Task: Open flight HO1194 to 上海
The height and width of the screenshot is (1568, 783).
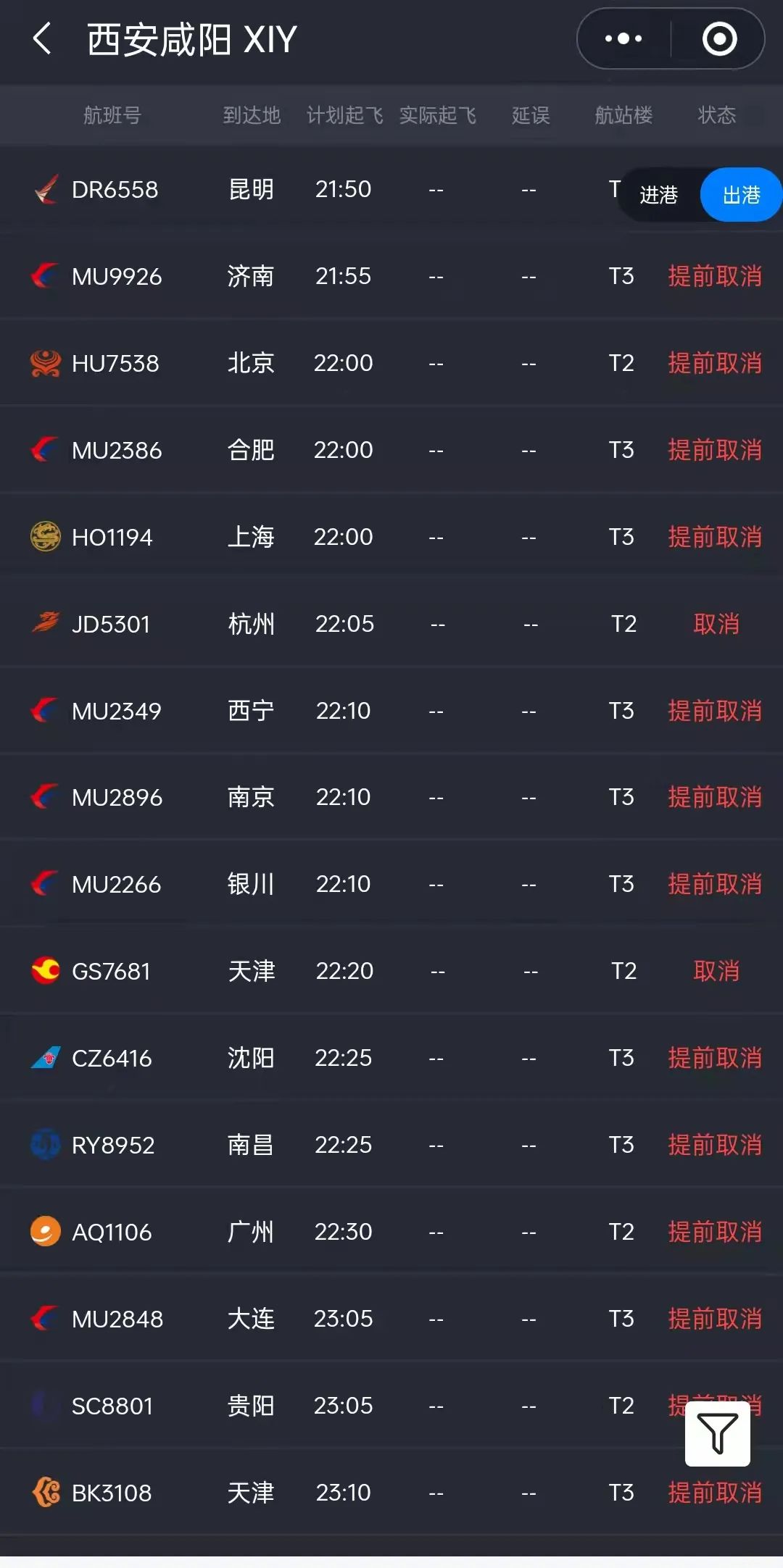Action: coord(391,537)
